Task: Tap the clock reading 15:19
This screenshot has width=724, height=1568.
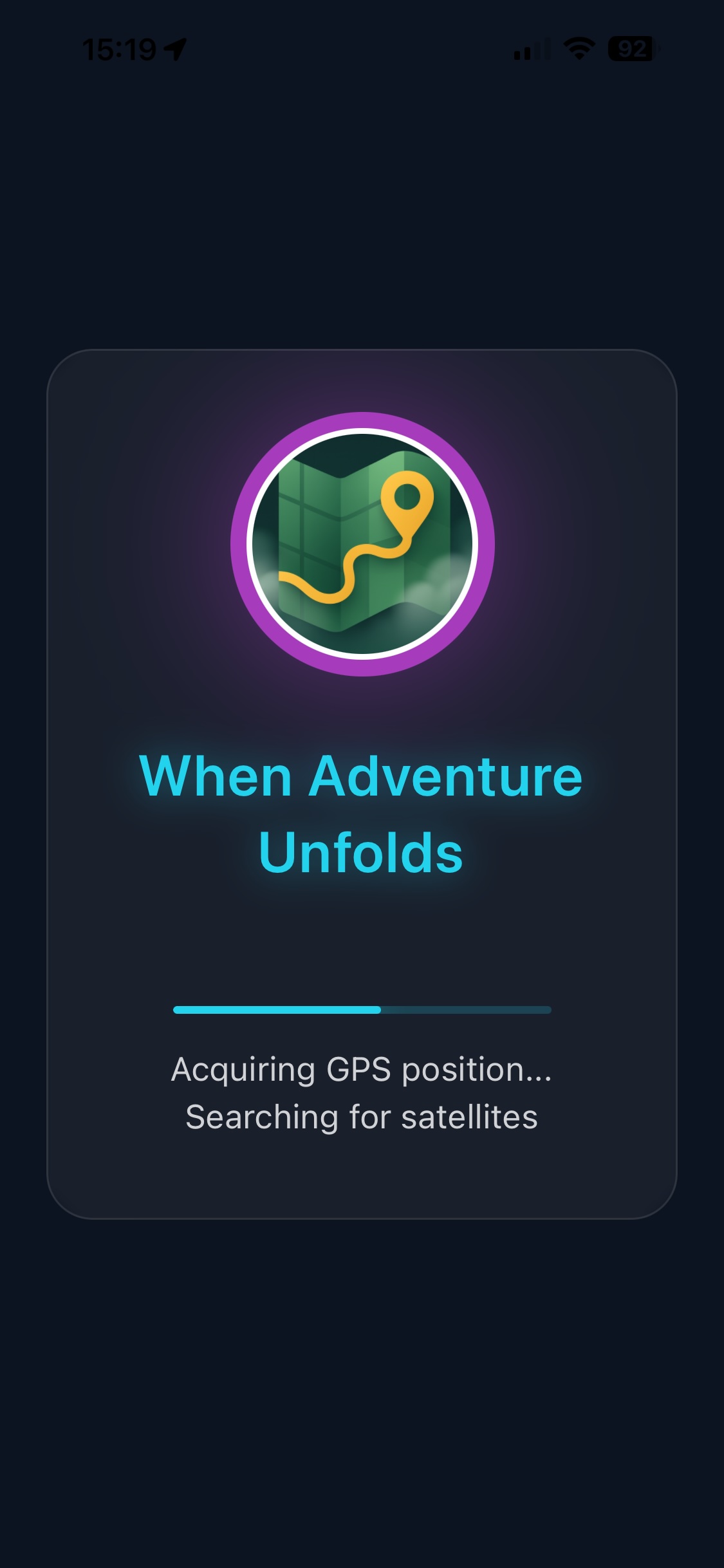Action: point(120,46)
